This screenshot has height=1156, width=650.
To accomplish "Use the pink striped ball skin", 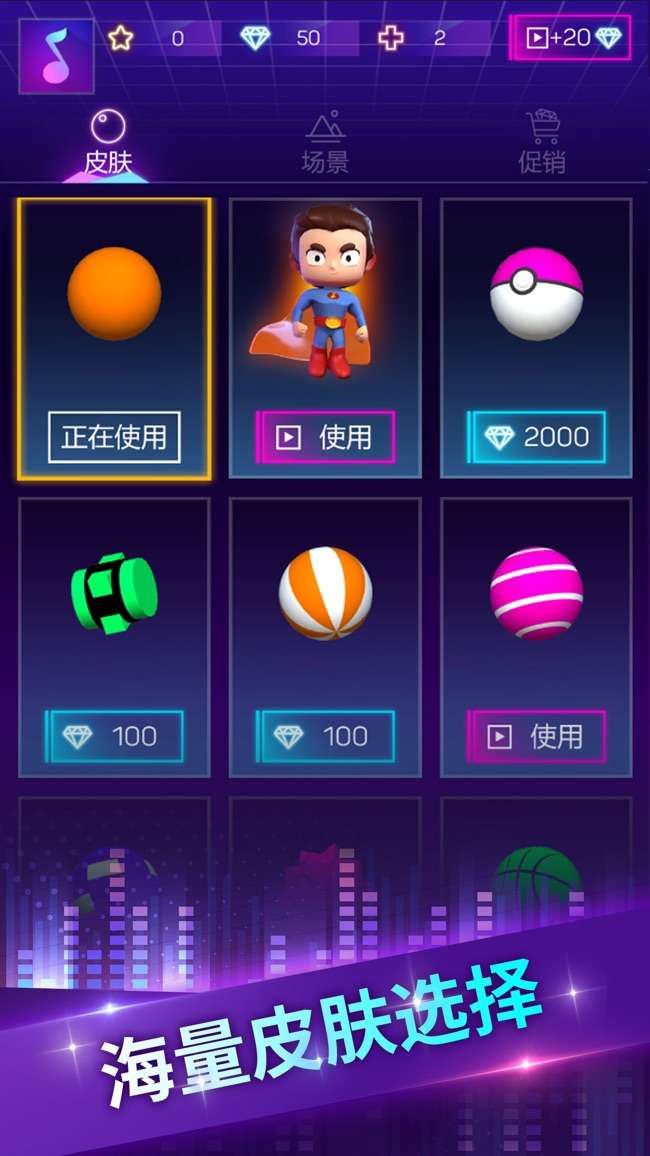I will point(537,737).
